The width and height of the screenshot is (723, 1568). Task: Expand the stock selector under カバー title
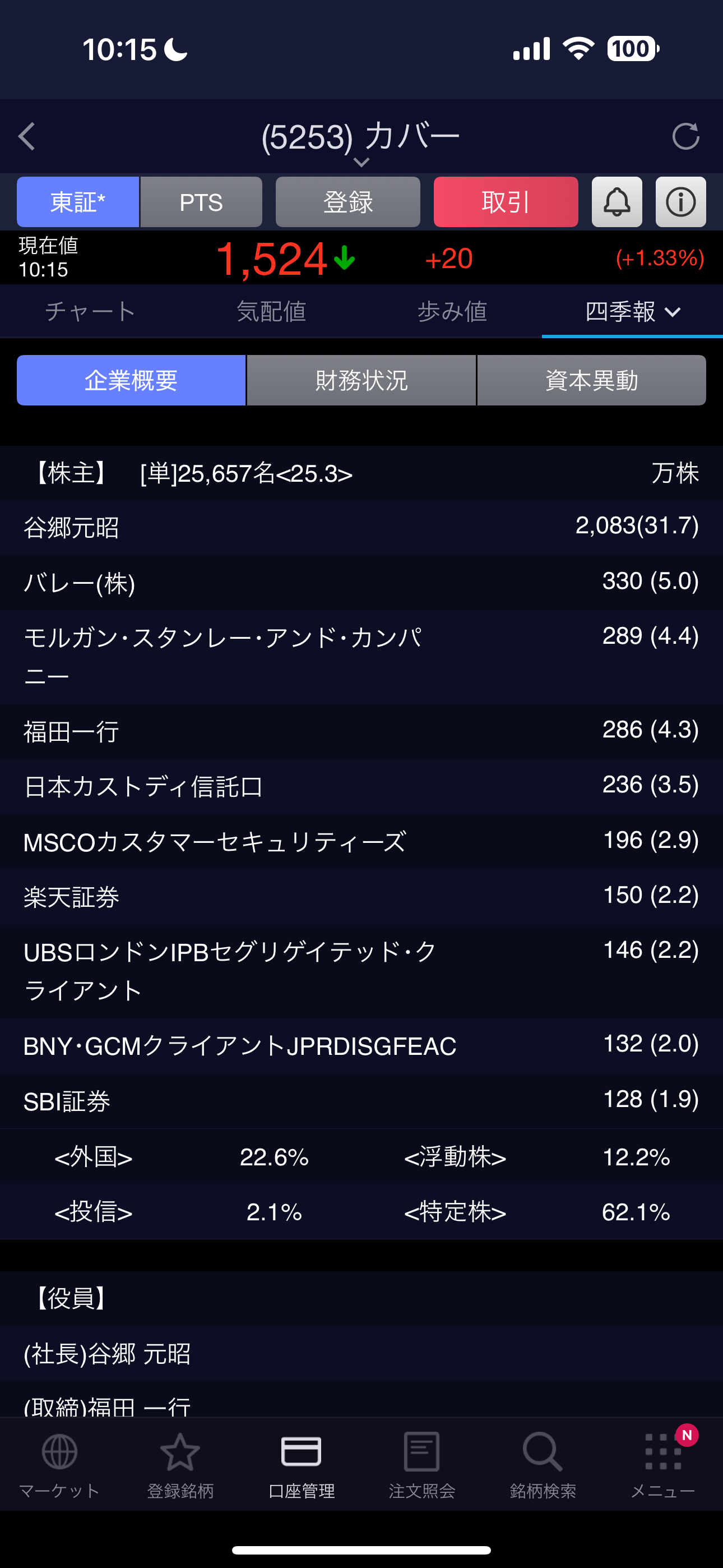(x=361, y=162)
